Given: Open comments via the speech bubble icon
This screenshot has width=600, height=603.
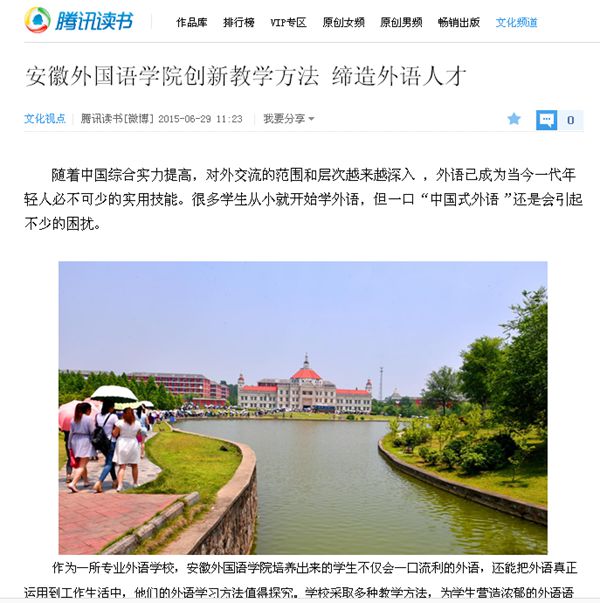Looking at the screenshot, I should tap(546, 120).
